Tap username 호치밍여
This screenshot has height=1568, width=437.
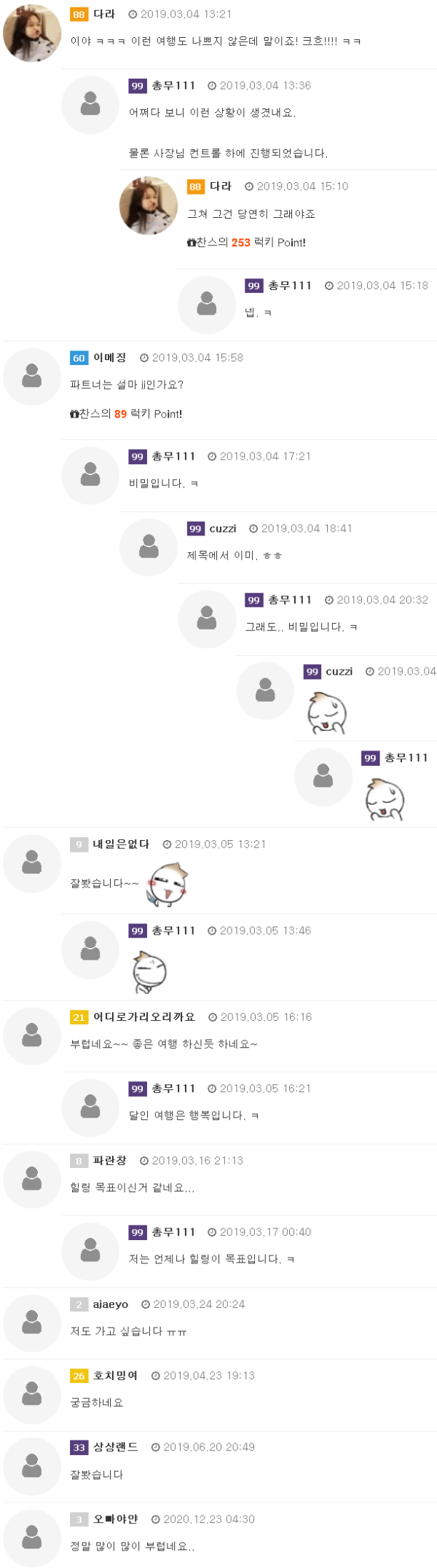tap(115, 1375)
